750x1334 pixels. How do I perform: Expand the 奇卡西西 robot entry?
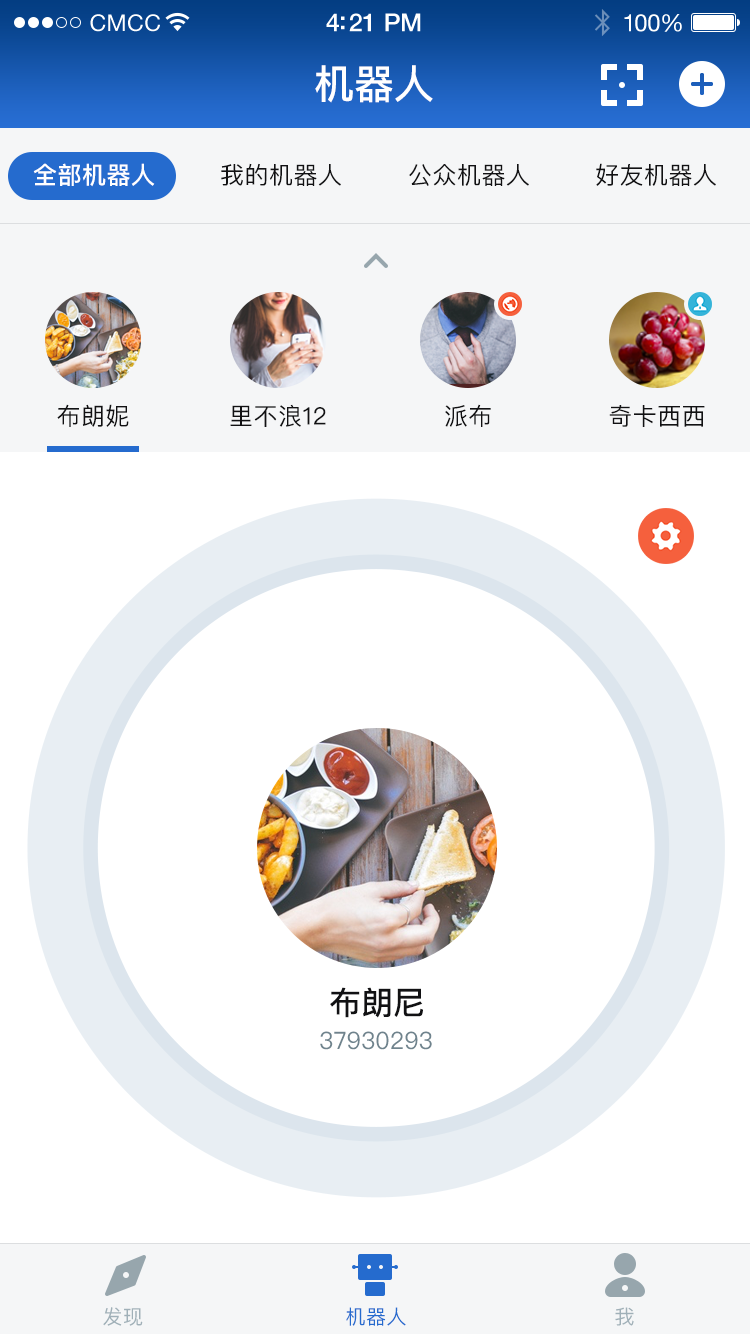pos(657,340)
